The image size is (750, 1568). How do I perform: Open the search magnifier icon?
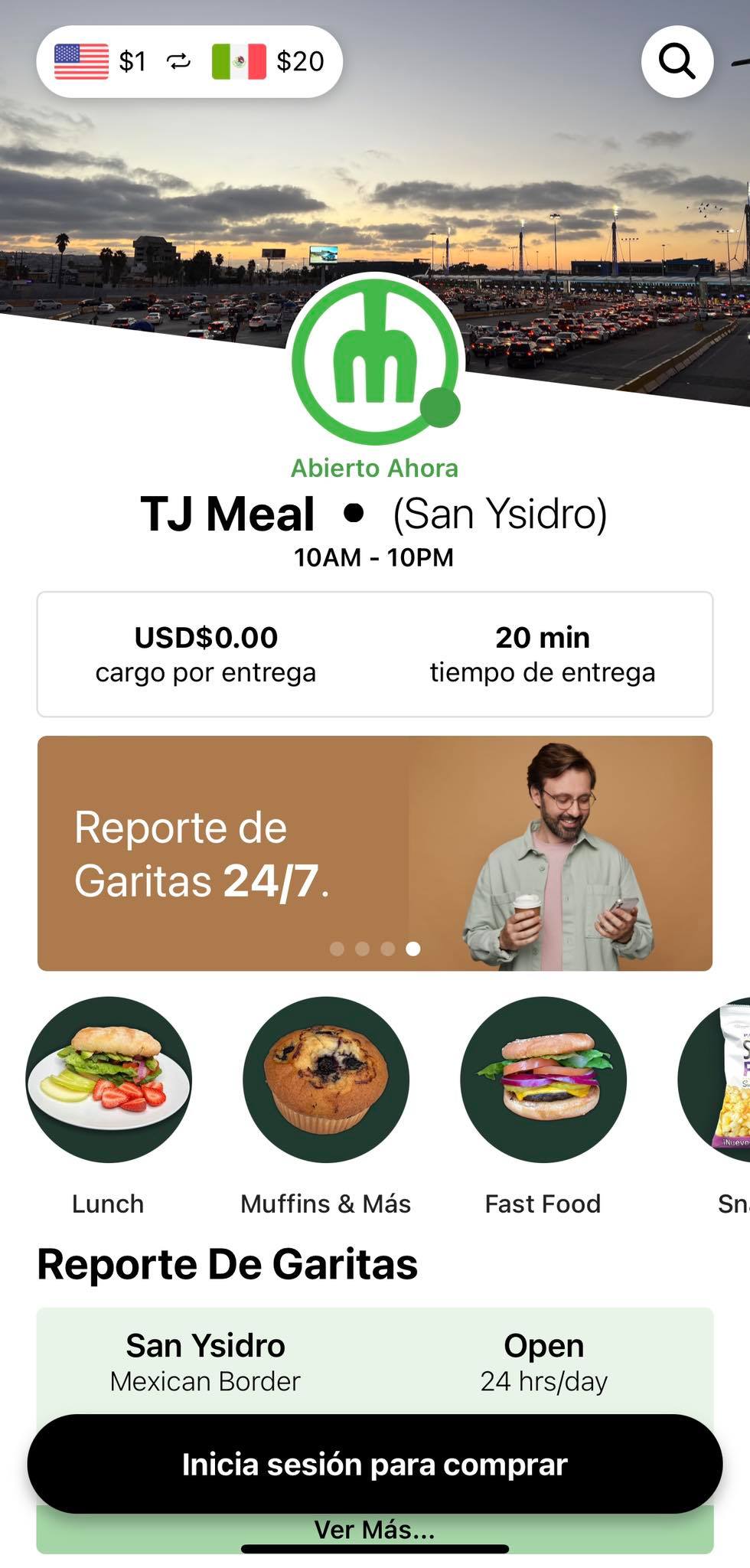click(677, 61)
